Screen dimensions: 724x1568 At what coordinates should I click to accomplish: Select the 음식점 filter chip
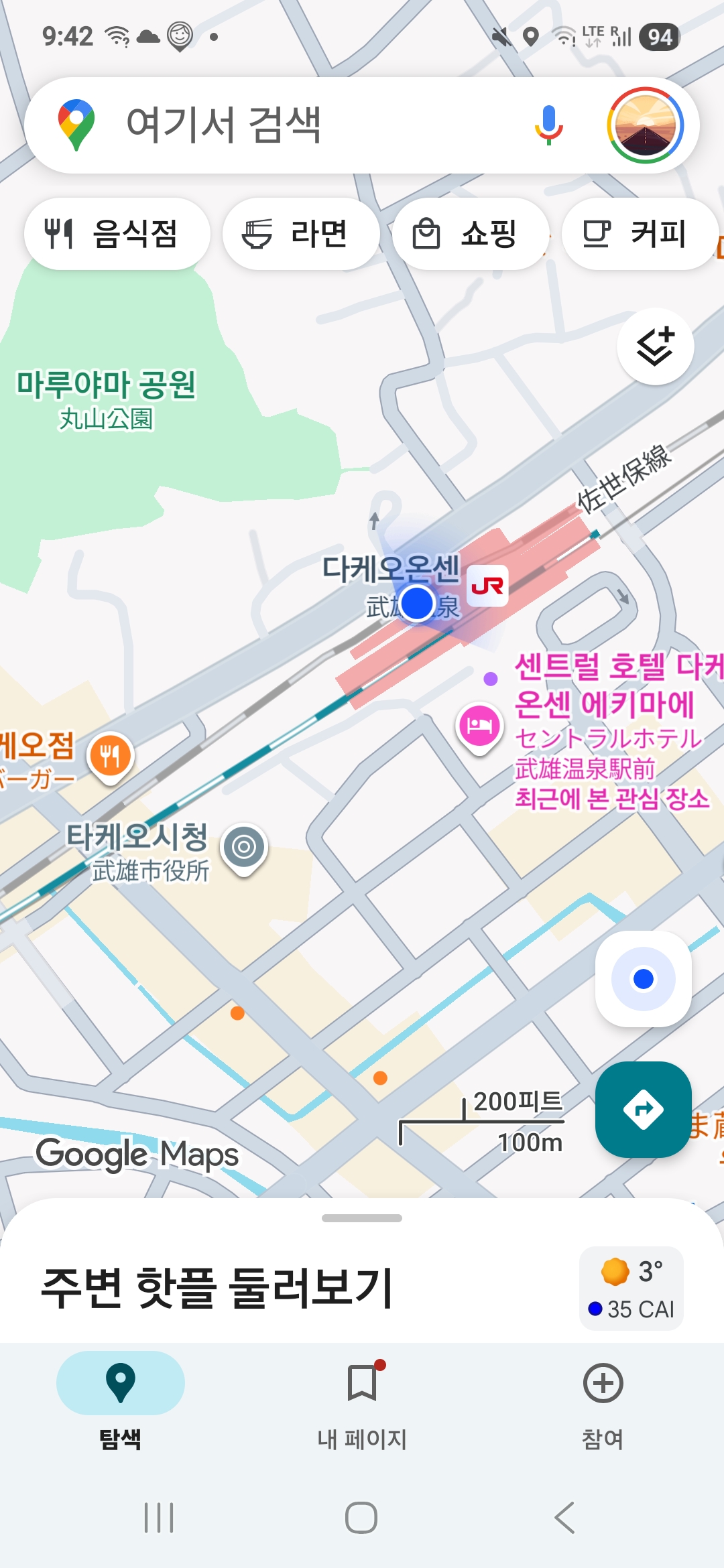click(117, 234)
